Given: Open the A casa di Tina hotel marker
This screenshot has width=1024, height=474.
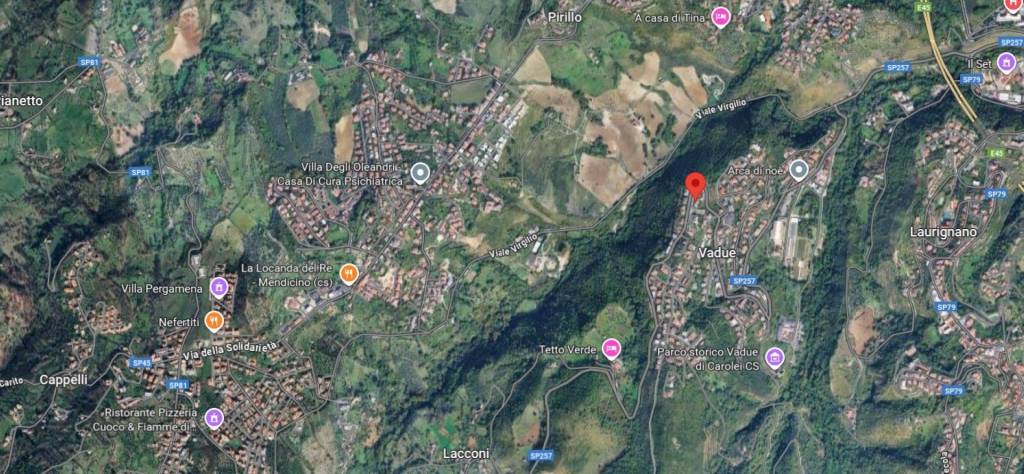Looking at the screenshot, I should pos(720,17).
